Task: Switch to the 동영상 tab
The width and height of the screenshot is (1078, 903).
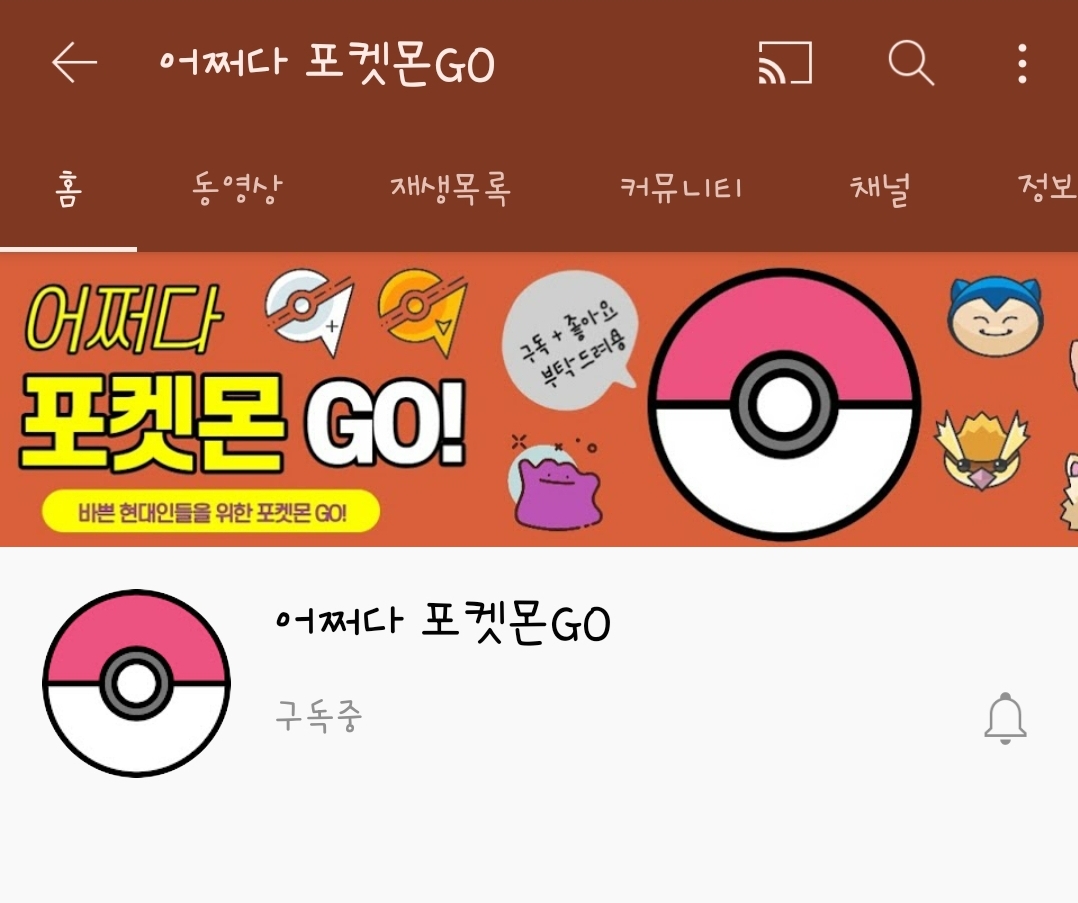Action: [237, 188]
